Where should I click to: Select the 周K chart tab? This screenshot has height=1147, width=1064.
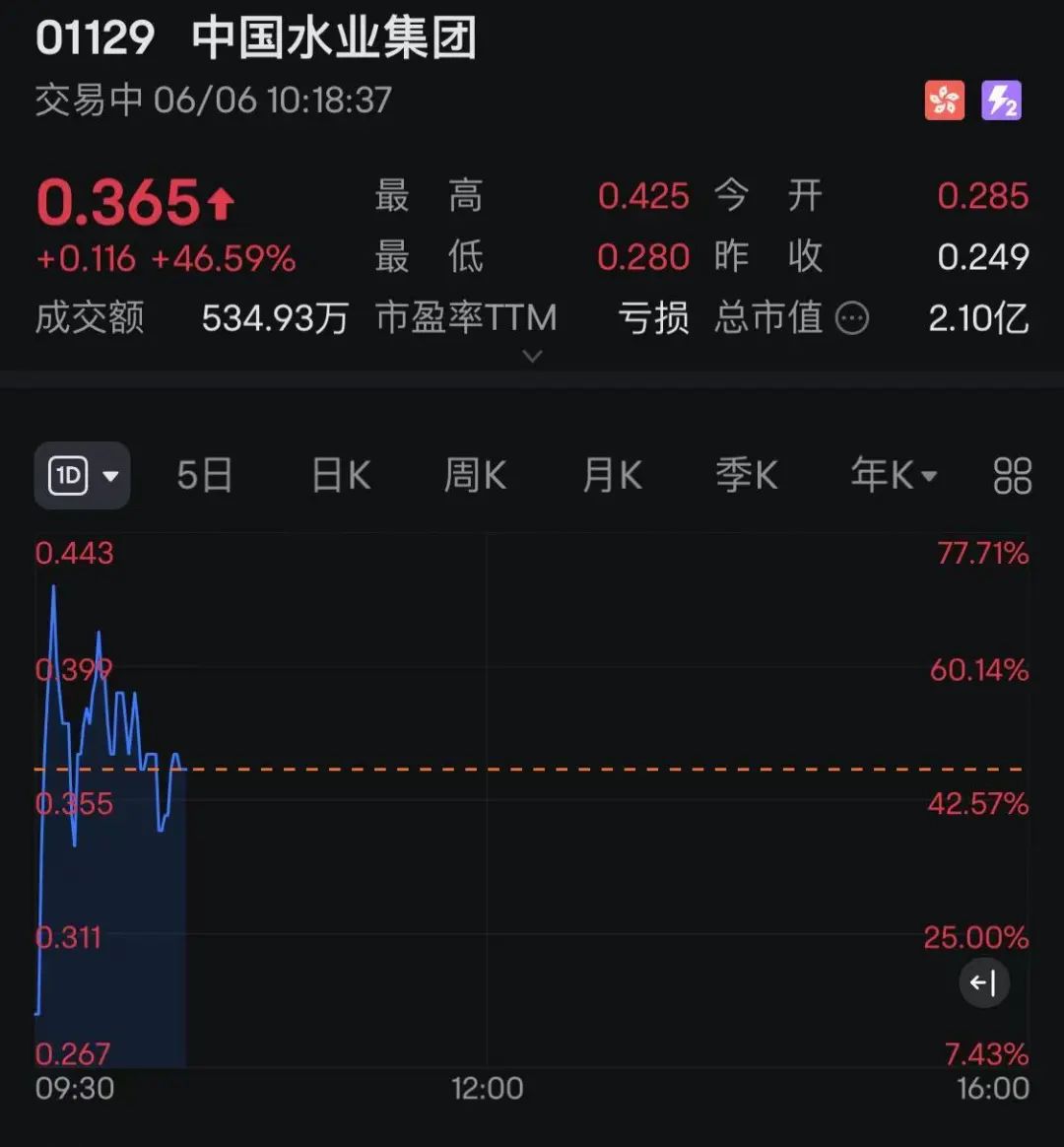475,476
